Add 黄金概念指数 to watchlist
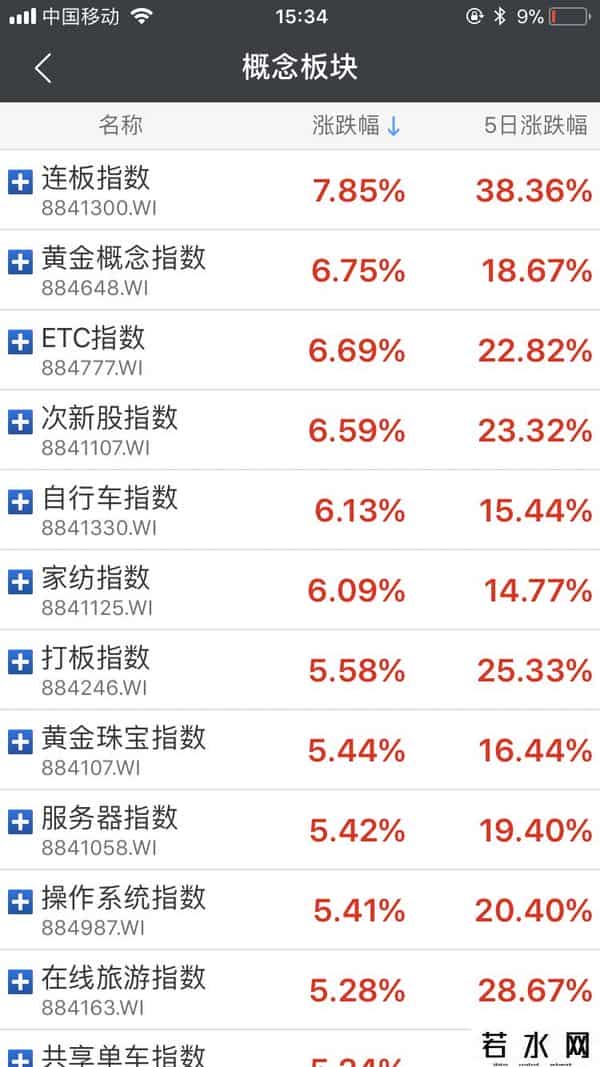The height and width of the screenshot is (1067, 600). tap(20, 262)
